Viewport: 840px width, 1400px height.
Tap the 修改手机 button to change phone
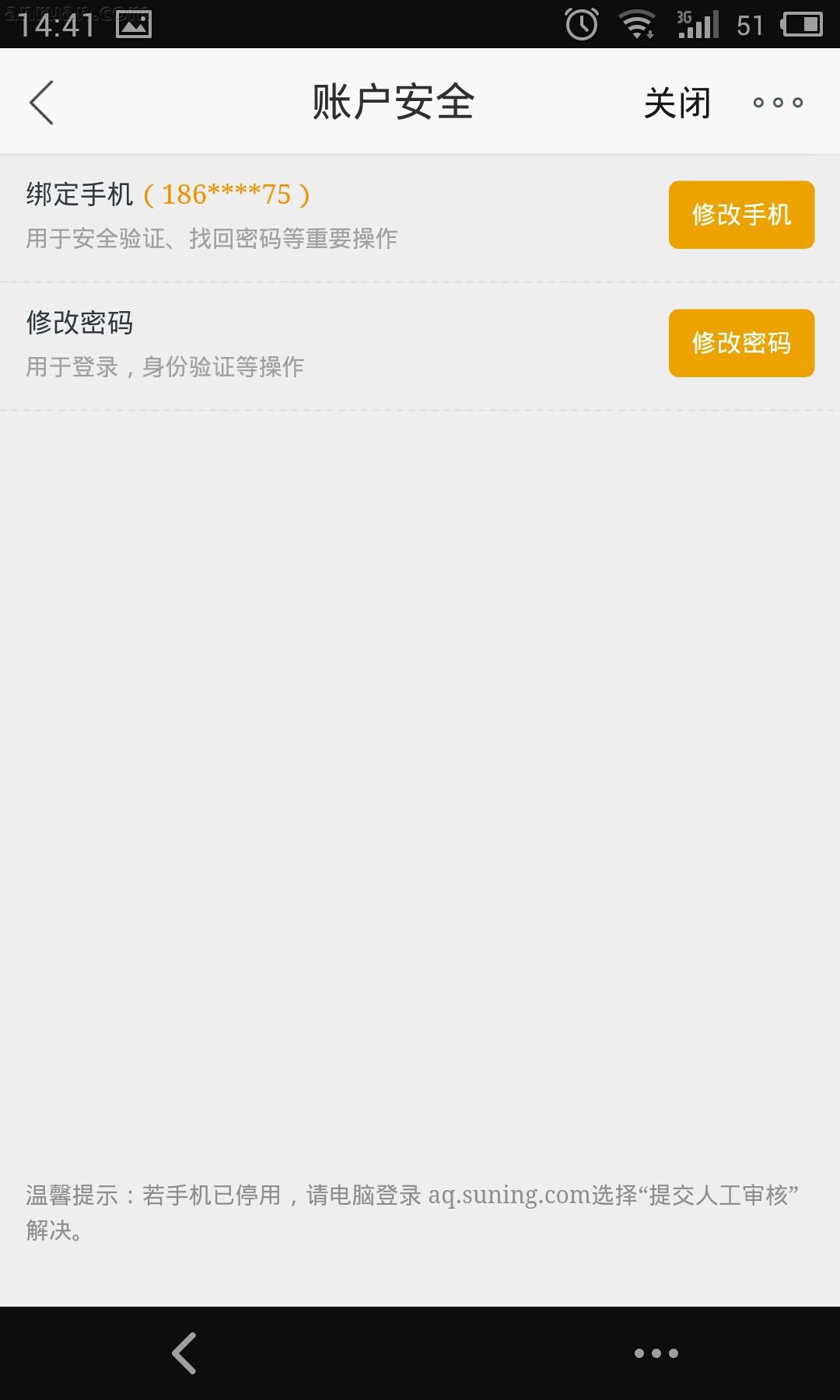(740, 215)
